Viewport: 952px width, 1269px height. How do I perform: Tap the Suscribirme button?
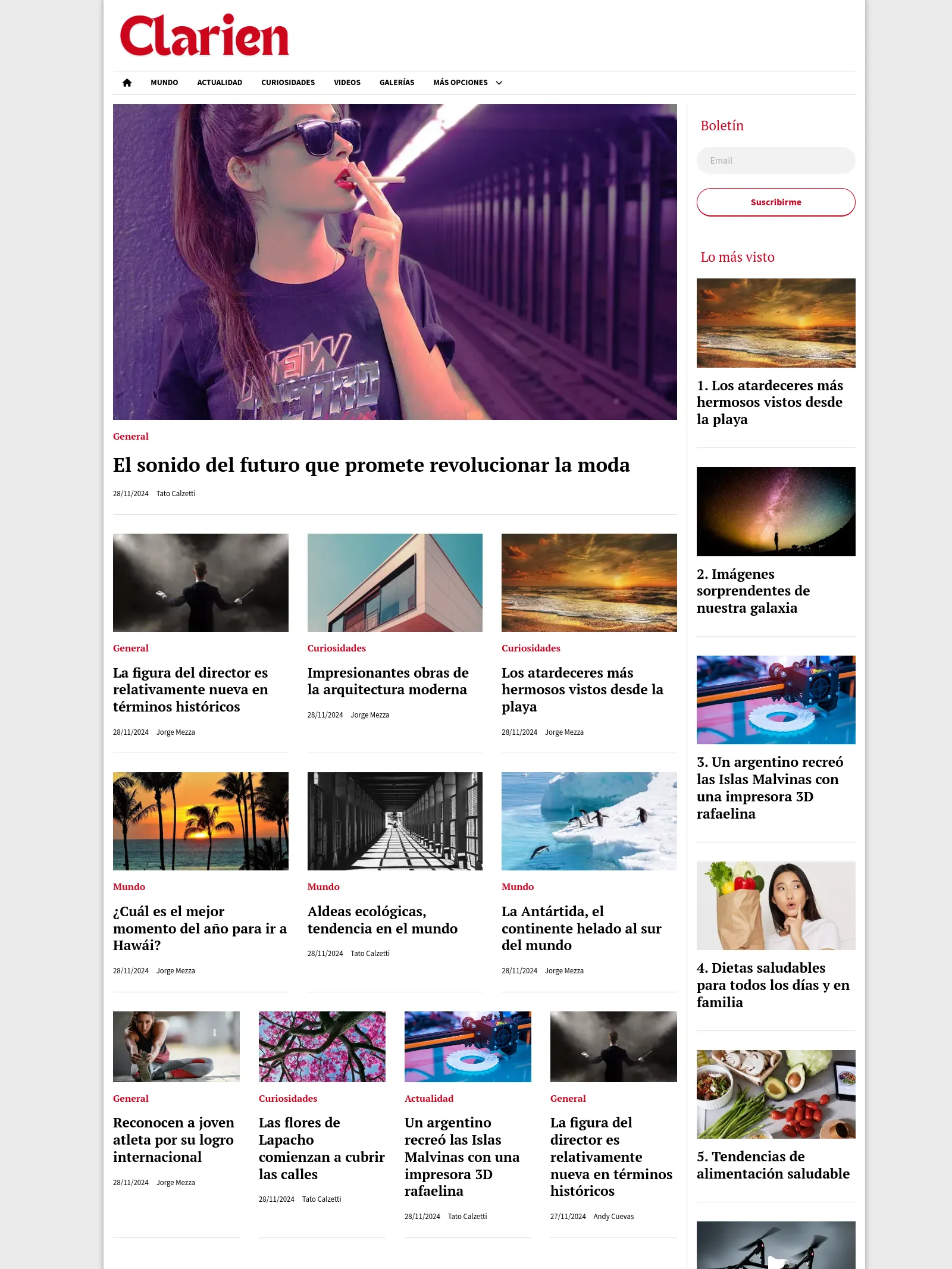click(x=776, y=202)
